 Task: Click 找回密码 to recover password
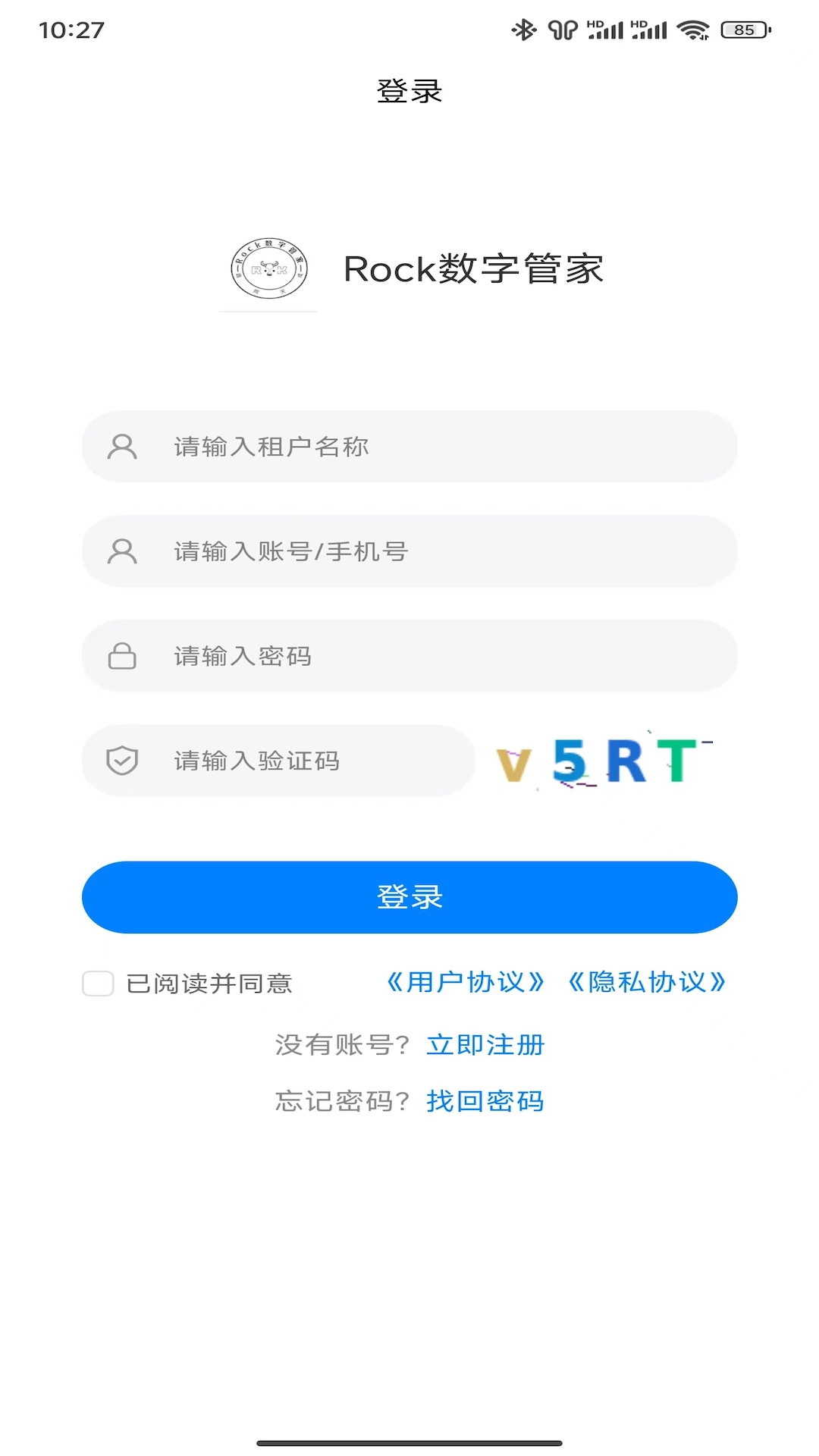[485, 1101]
